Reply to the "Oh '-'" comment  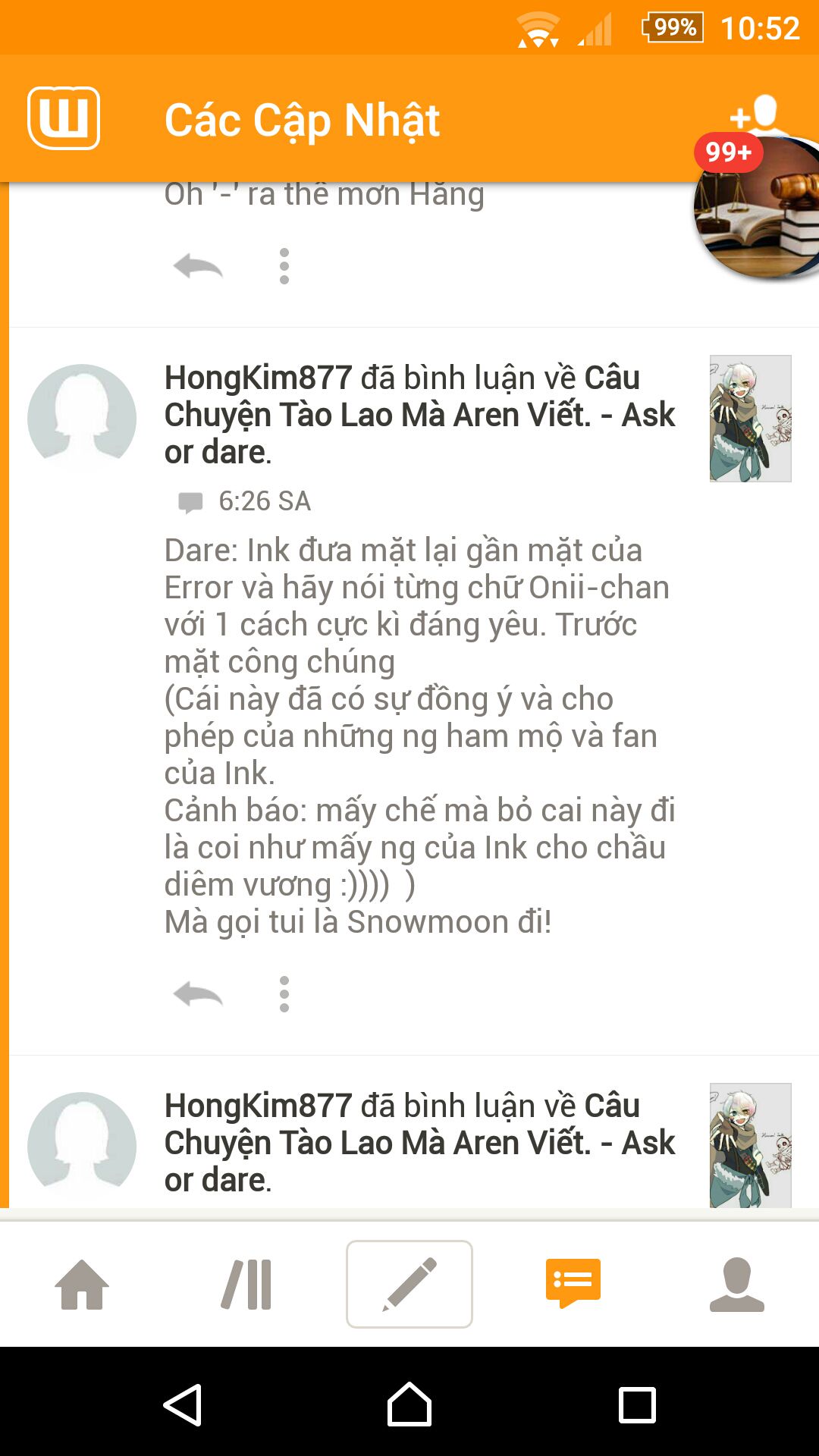pyautogui.click(x=198, y=266)
